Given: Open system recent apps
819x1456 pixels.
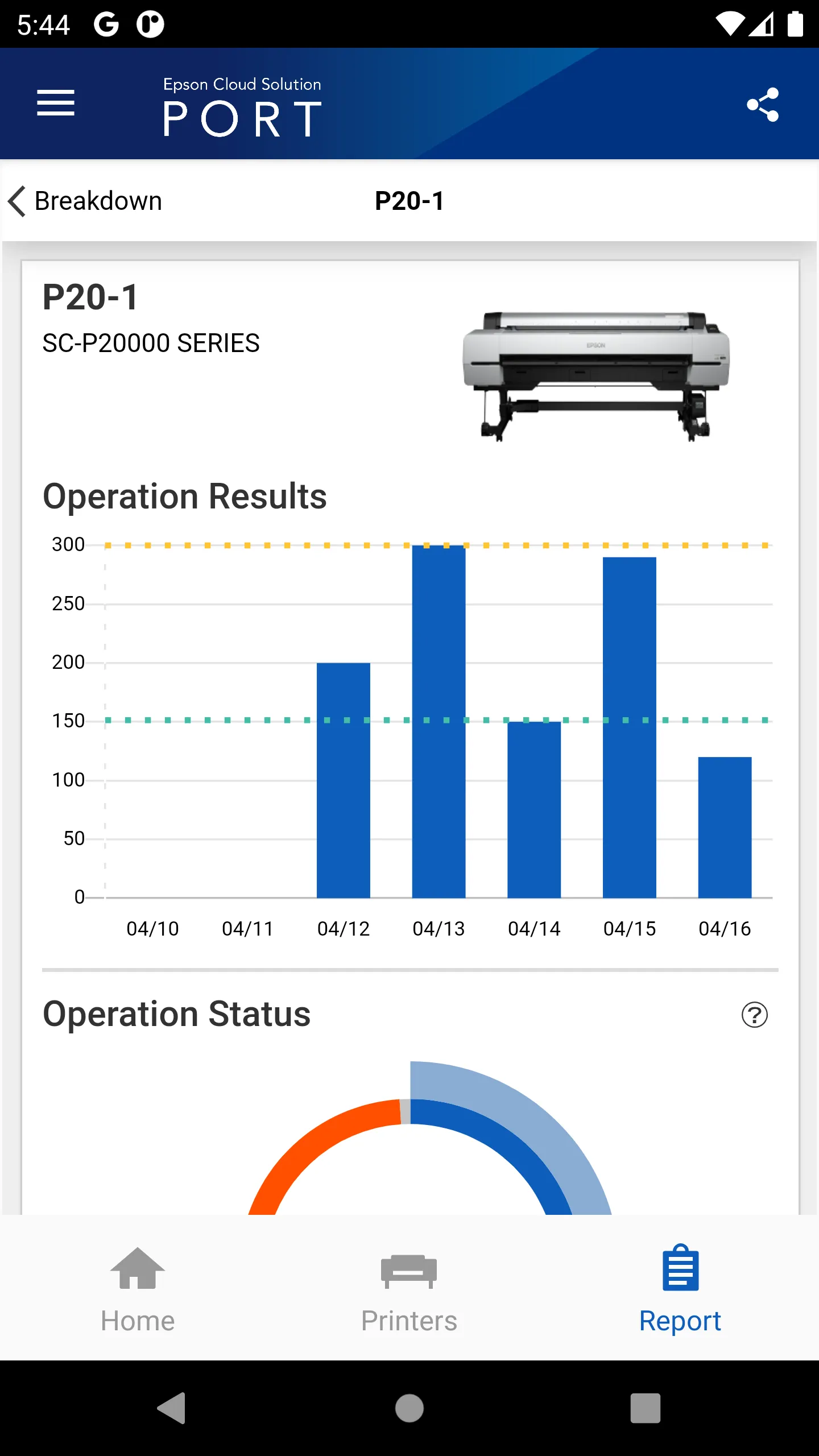Looking at the screenshot, I should click(646, 1408).
